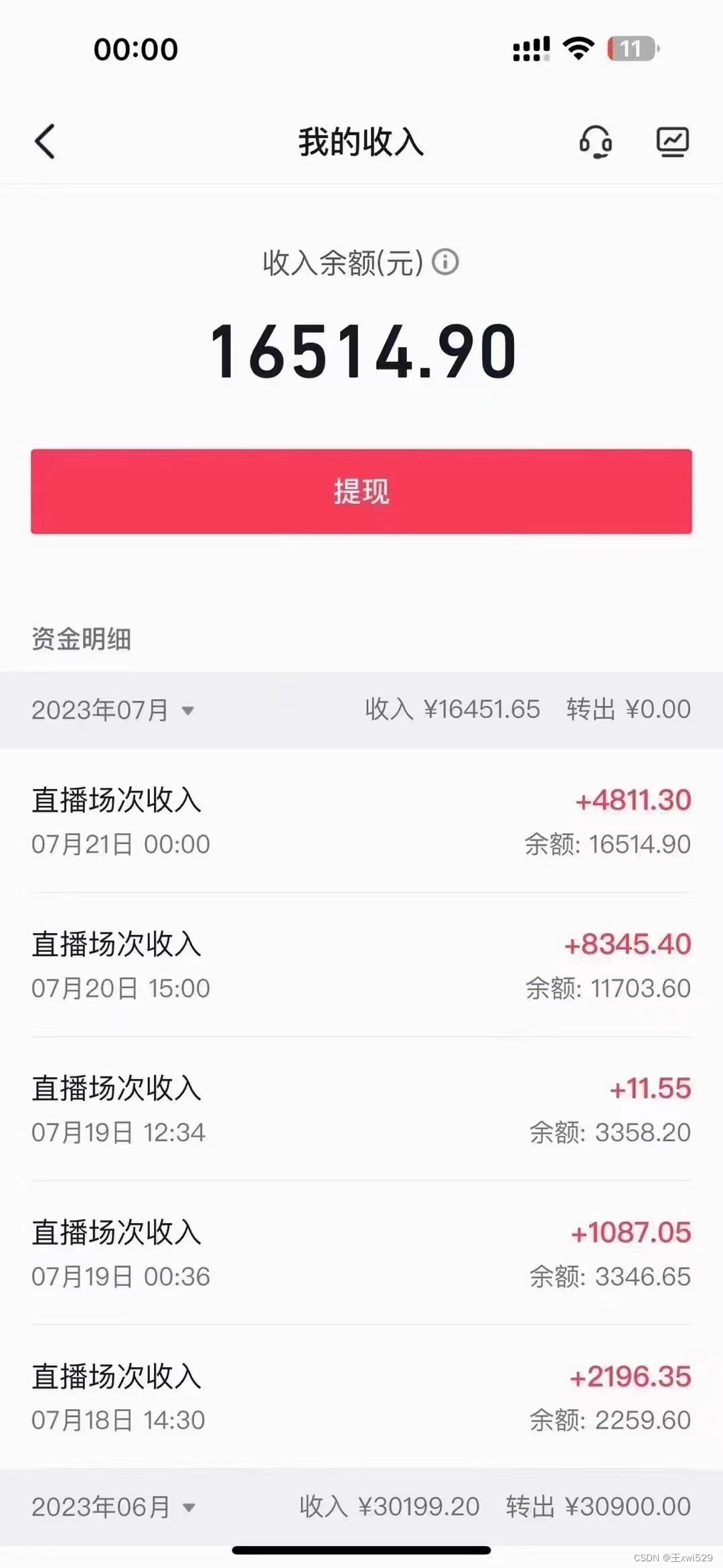Open the +8345.40 income record
Viewport: 723px width, 1568px height.
(361, 965)
